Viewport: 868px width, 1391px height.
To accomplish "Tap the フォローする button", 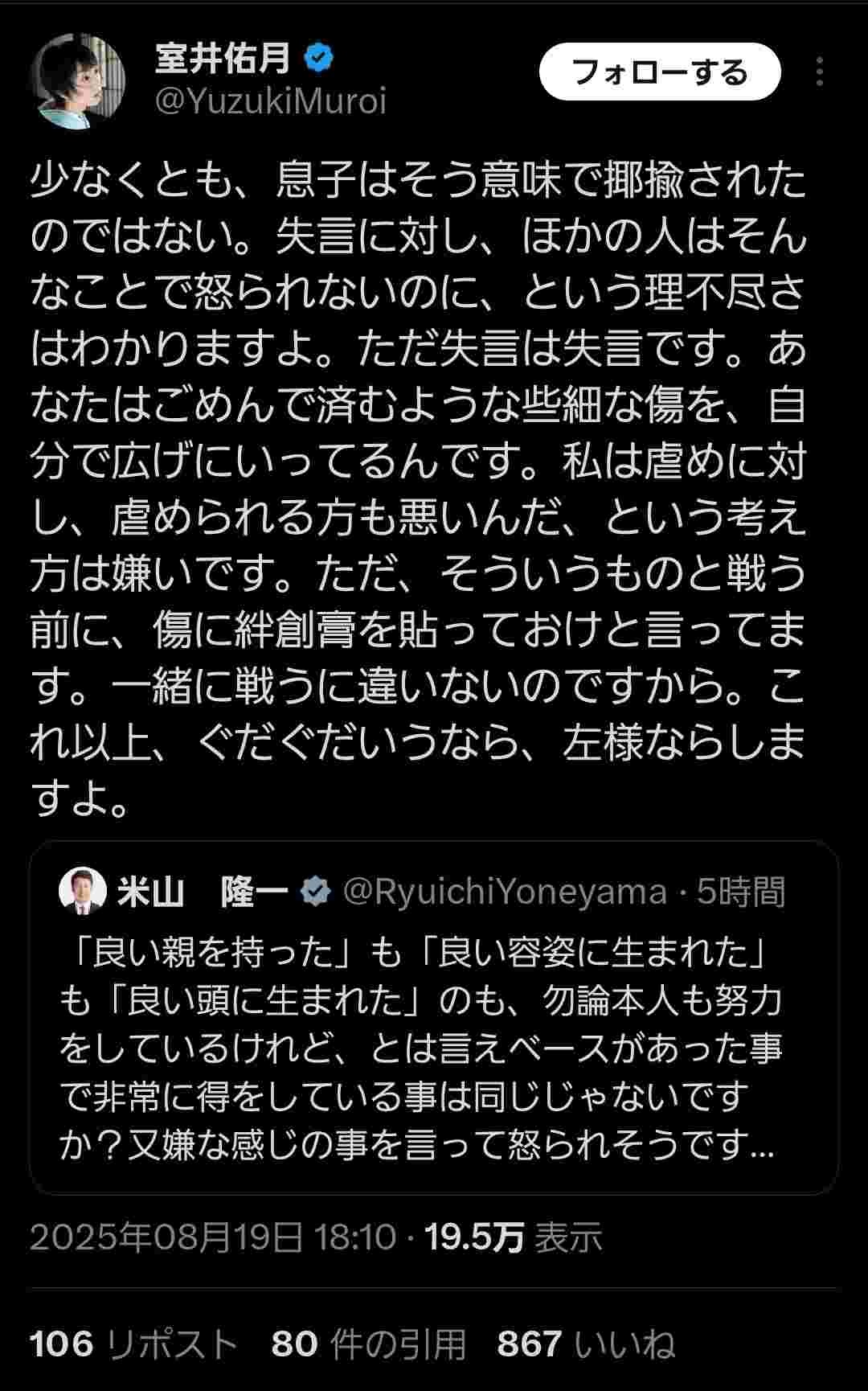I will point(659,72).
